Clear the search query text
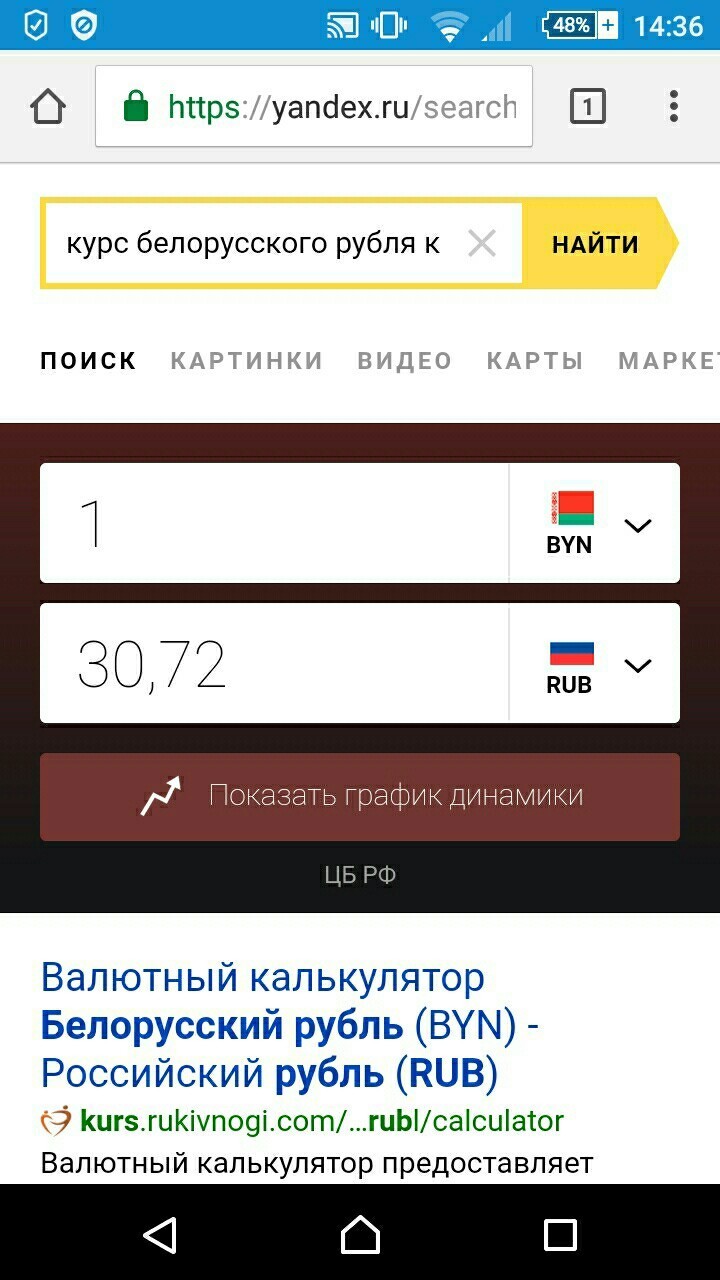Viewport: 720px width, 1280px height. [482, 244]
